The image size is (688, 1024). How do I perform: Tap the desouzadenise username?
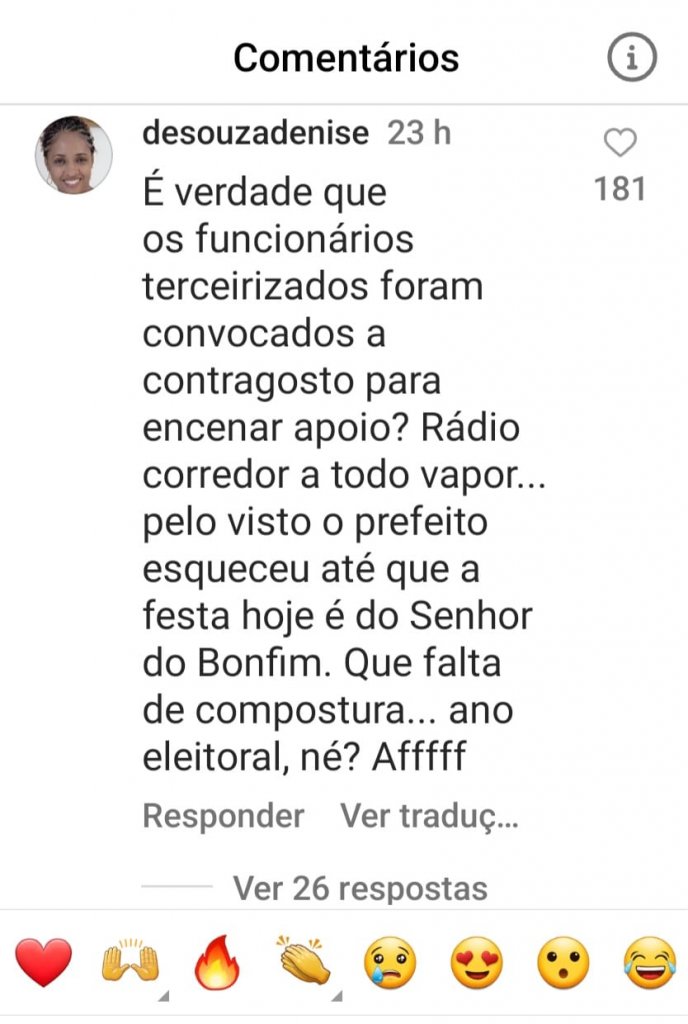tap(255, 133)
